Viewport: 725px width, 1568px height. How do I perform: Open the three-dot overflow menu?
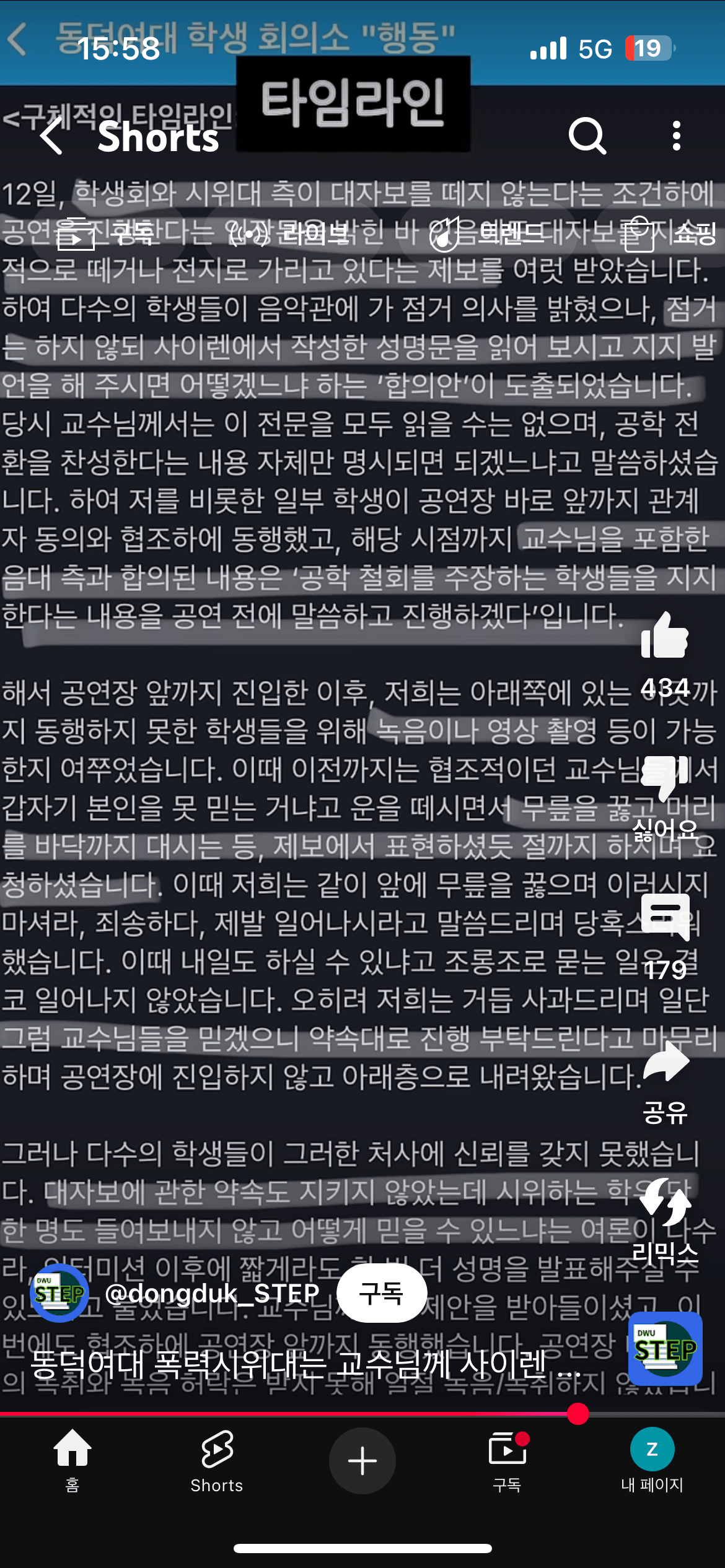676,136
